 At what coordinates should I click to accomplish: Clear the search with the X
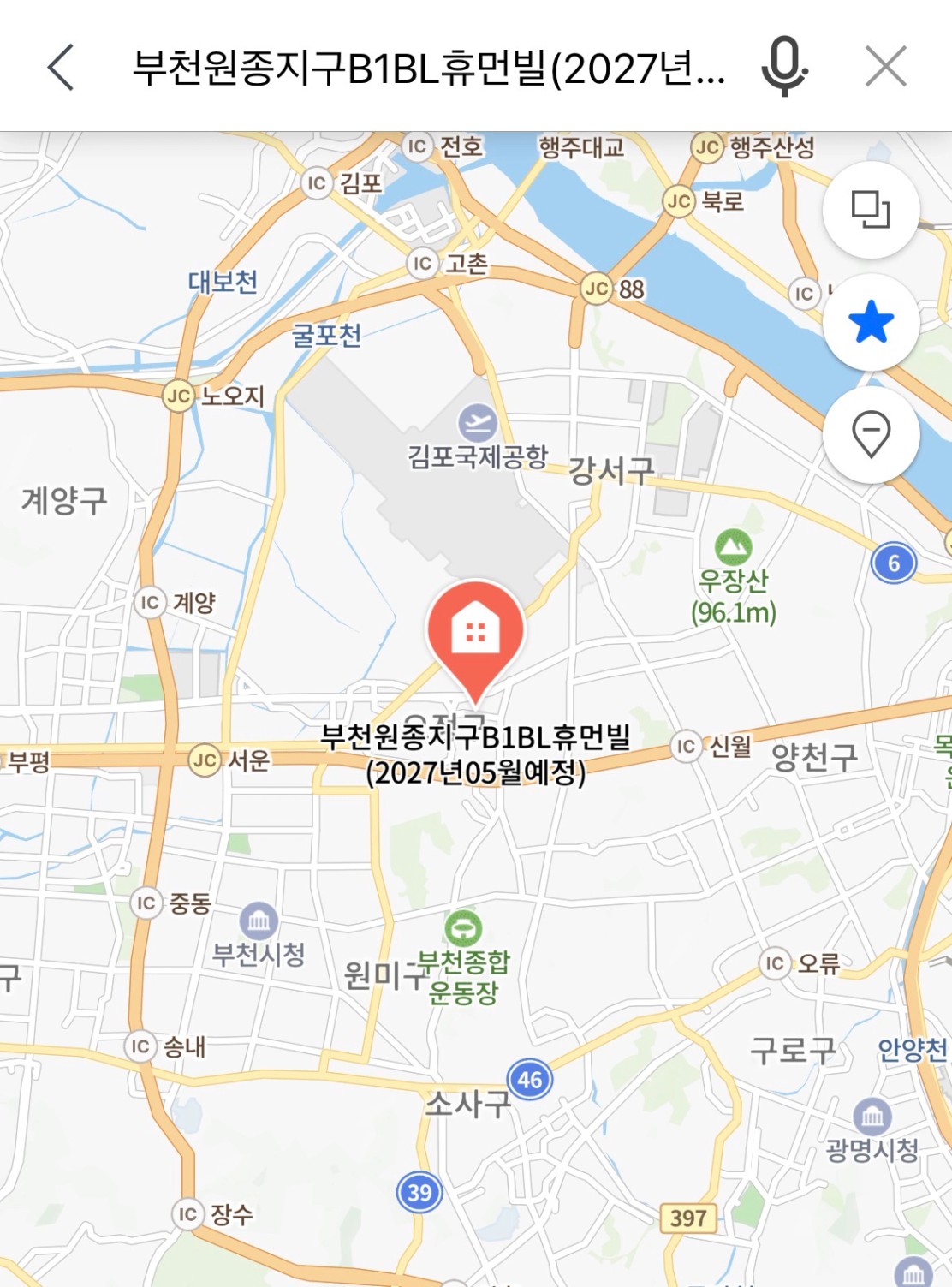pyautogui.click(x=885, y=67)
